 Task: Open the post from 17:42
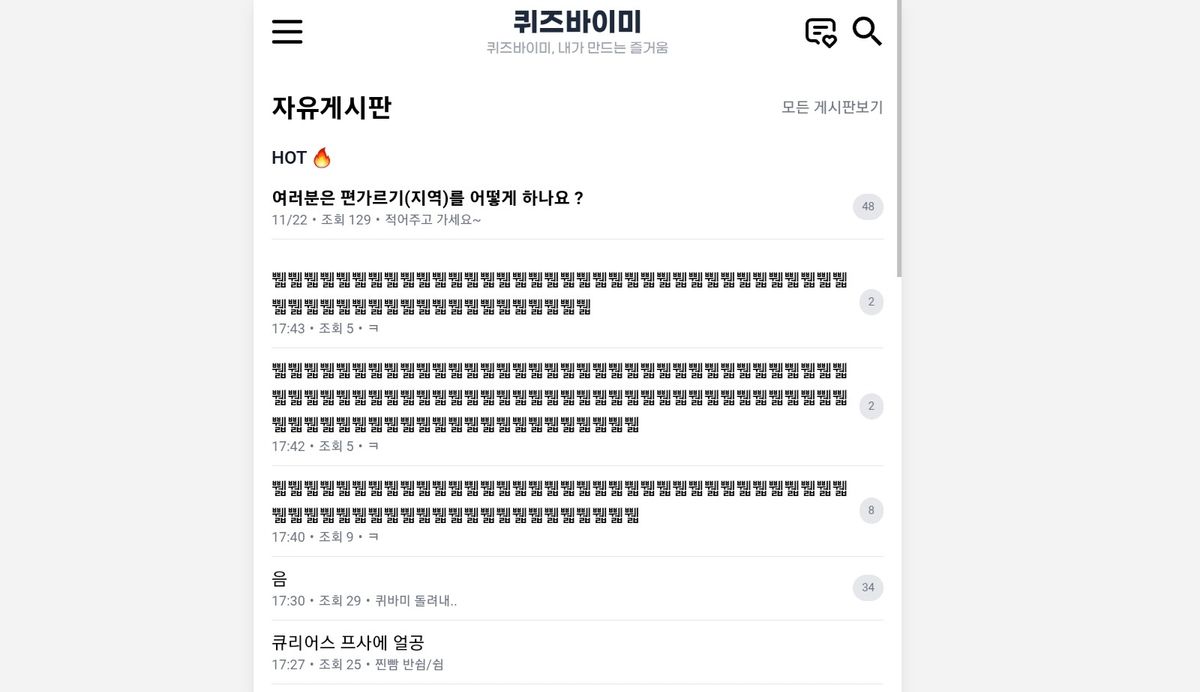559,397
